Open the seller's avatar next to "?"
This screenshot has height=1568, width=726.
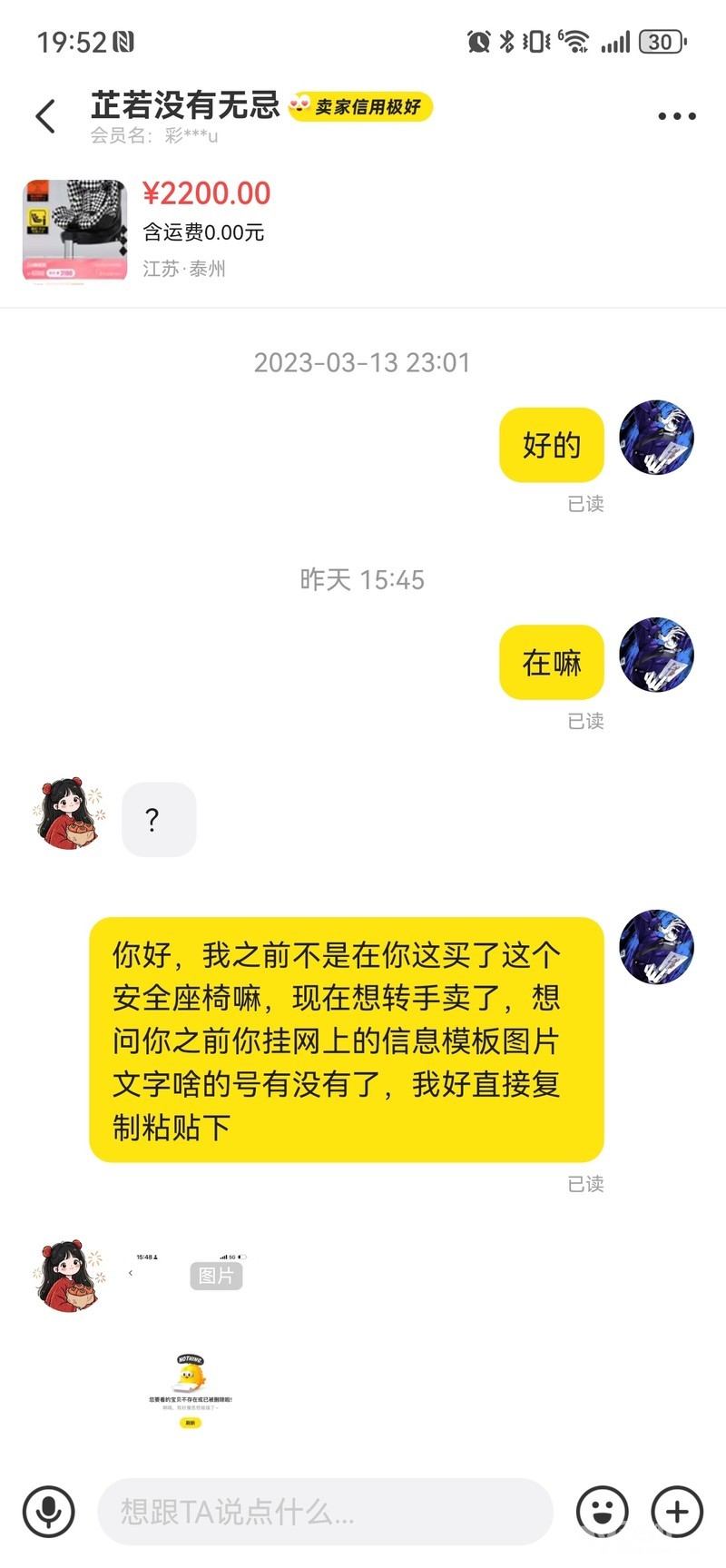pos(69,814)
